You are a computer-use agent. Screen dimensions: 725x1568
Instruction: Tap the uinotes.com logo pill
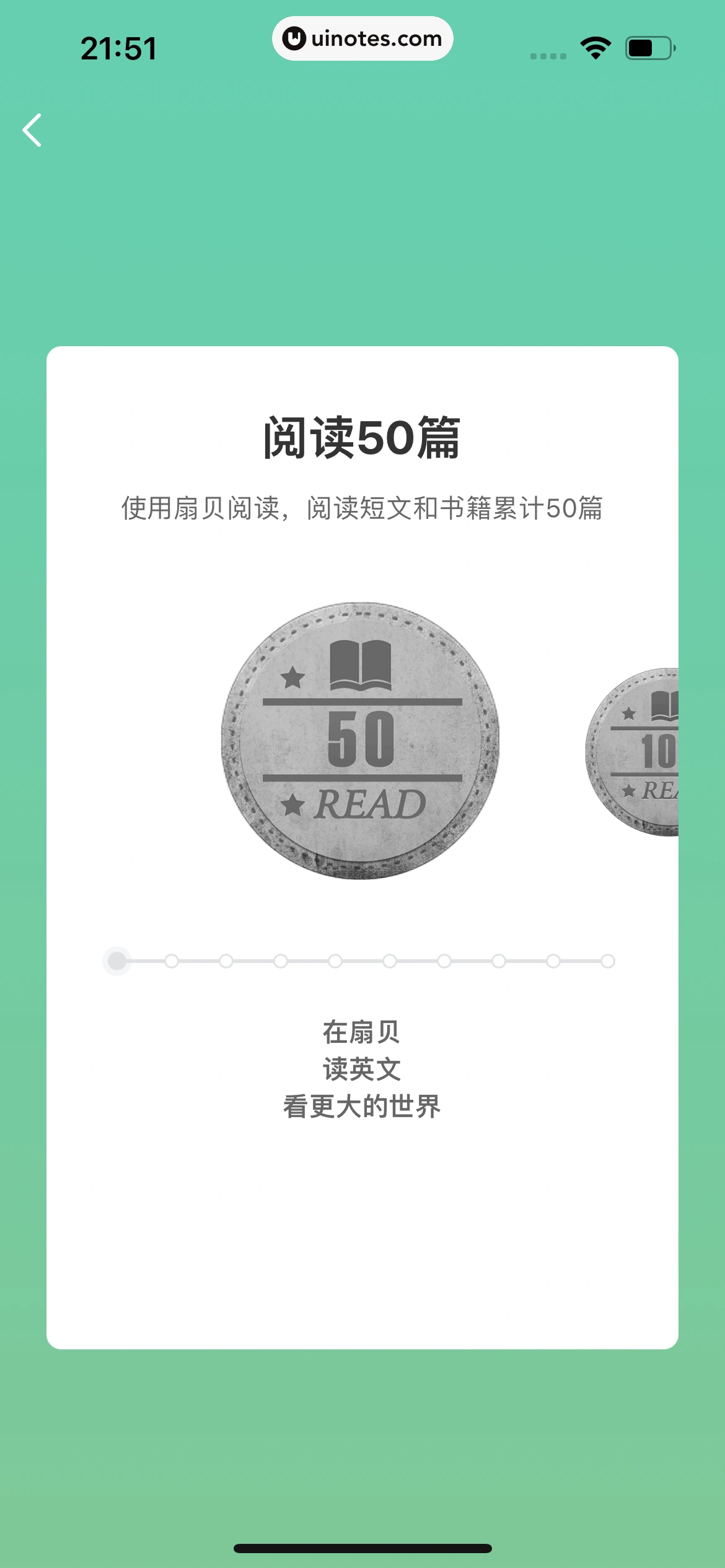(x=362, y=38)
